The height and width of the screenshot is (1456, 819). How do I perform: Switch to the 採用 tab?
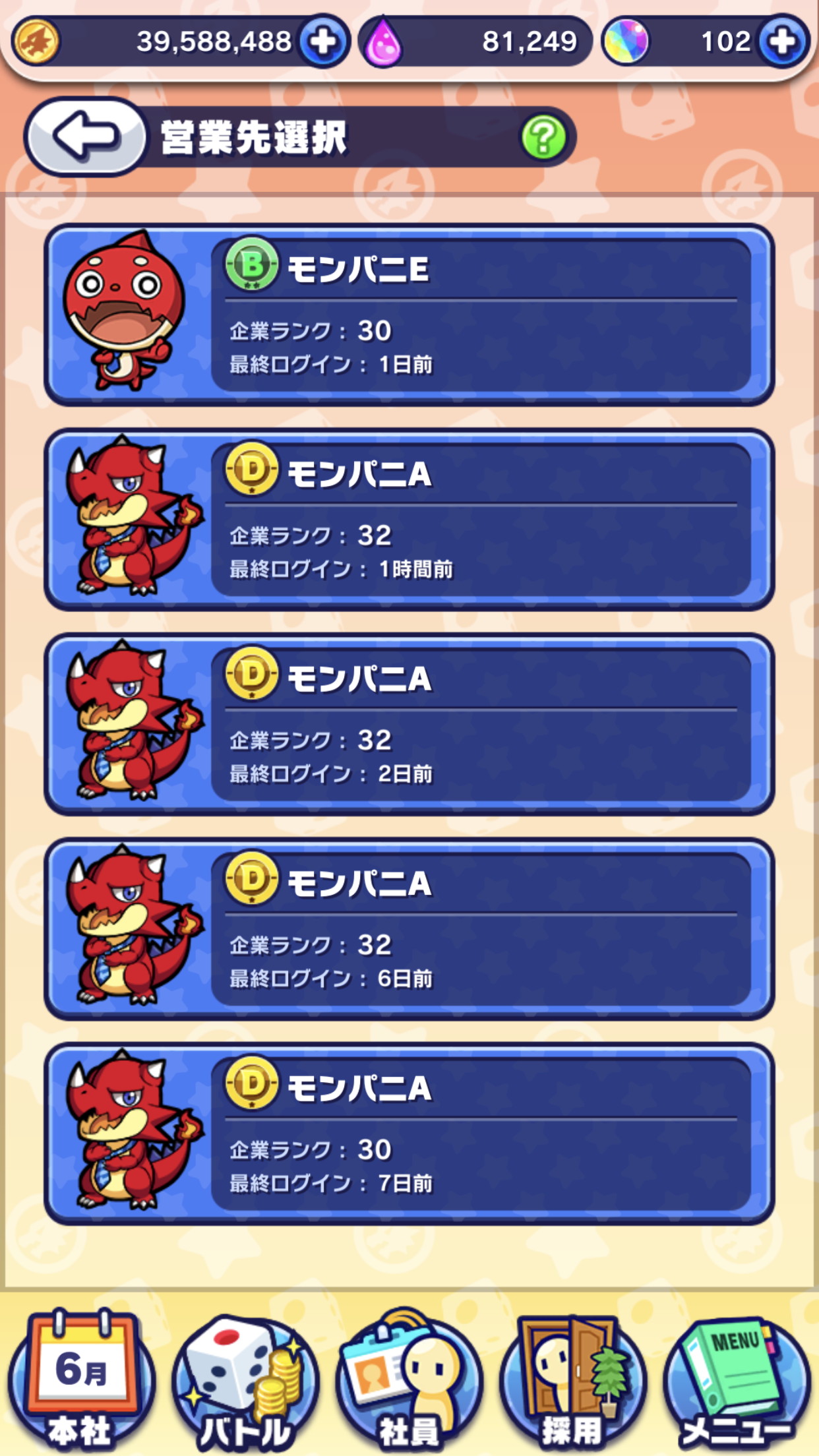click(x=572, y=1381)
